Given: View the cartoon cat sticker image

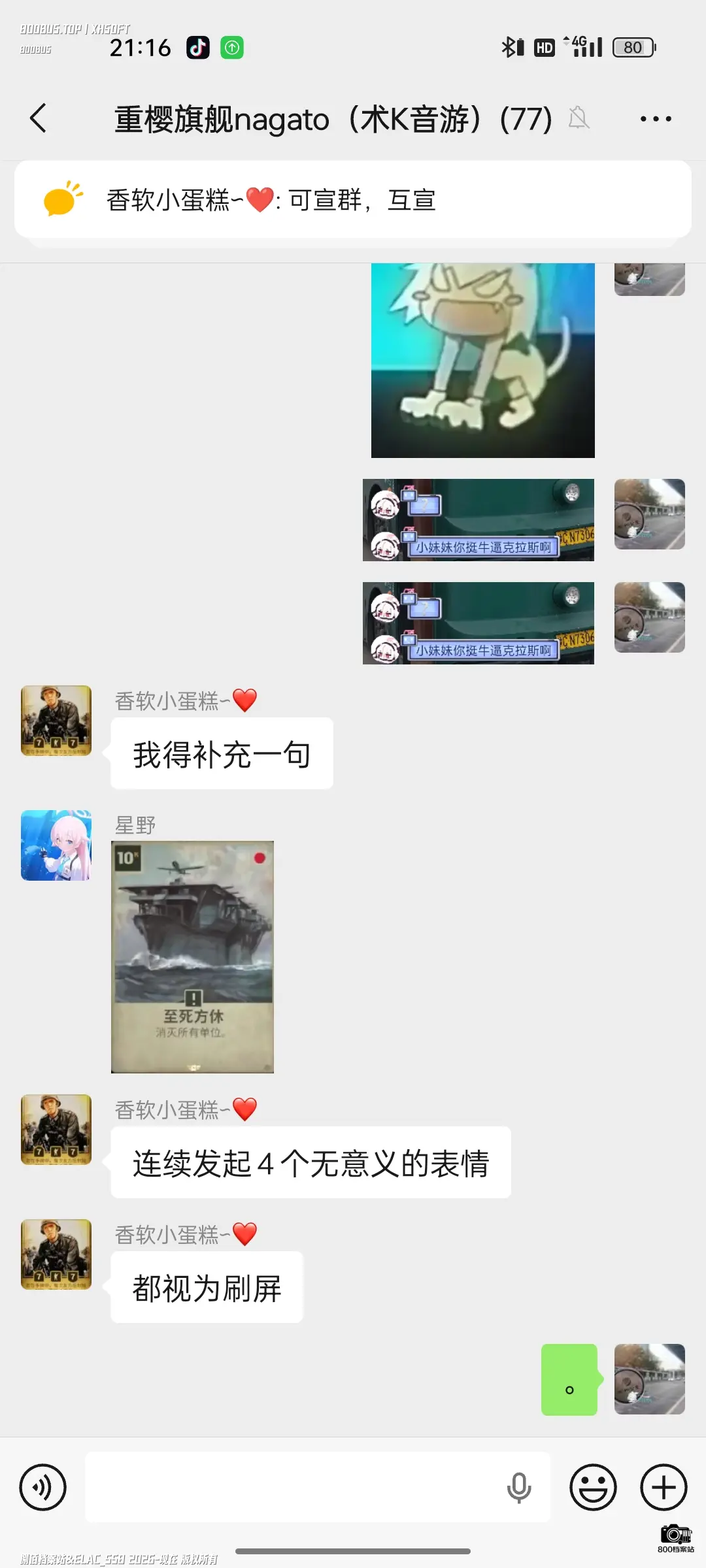Looking at the screenshot, I should point(483,360).
